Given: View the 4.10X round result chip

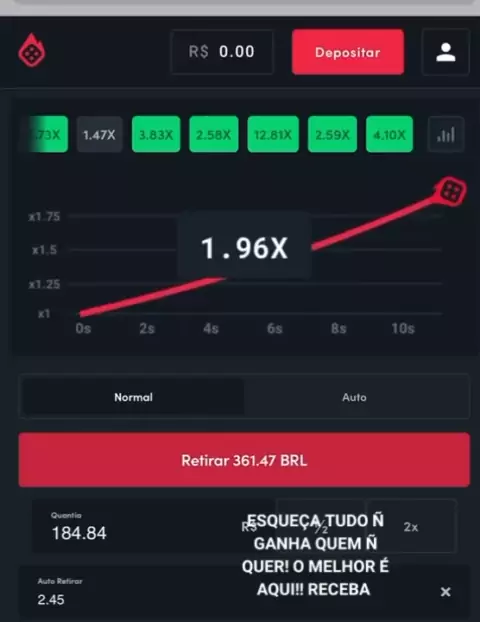Looking at the screenshot, I should click(389, 134).
